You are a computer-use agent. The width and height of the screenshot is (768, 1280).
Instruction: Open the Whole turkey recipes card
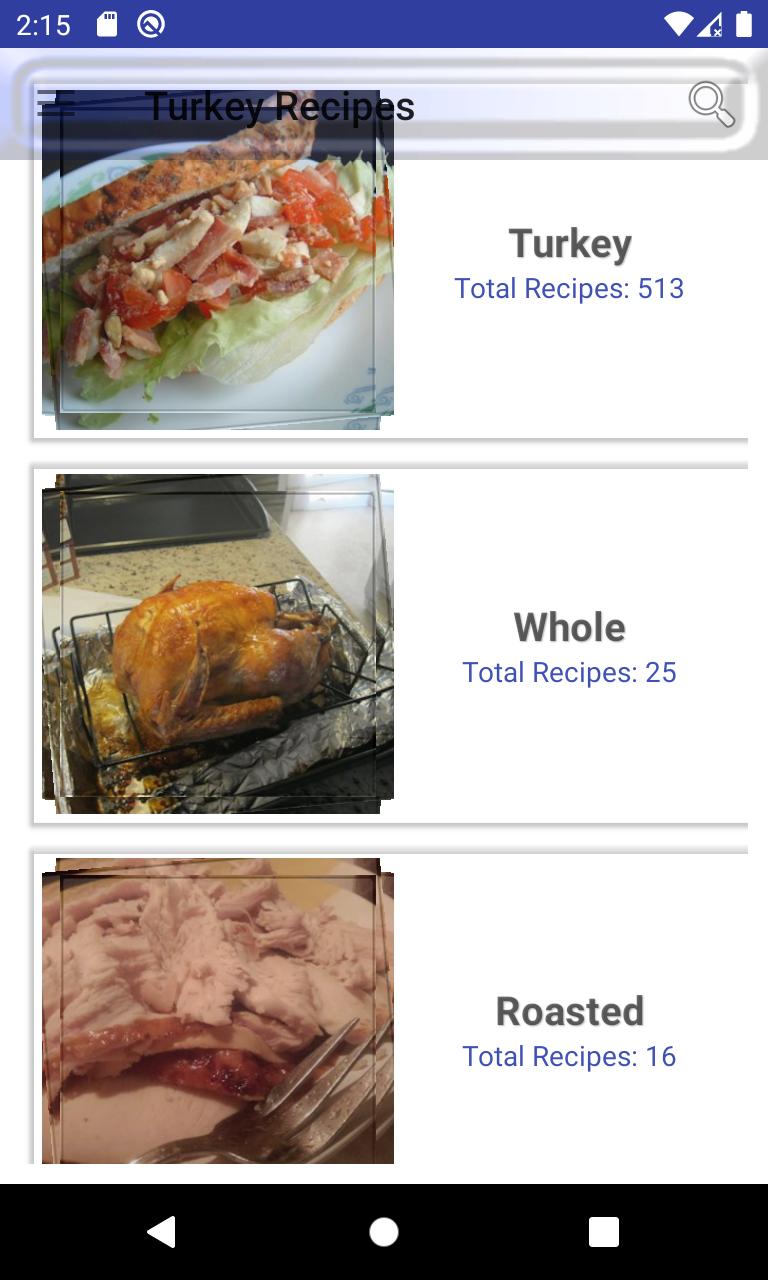569,647
